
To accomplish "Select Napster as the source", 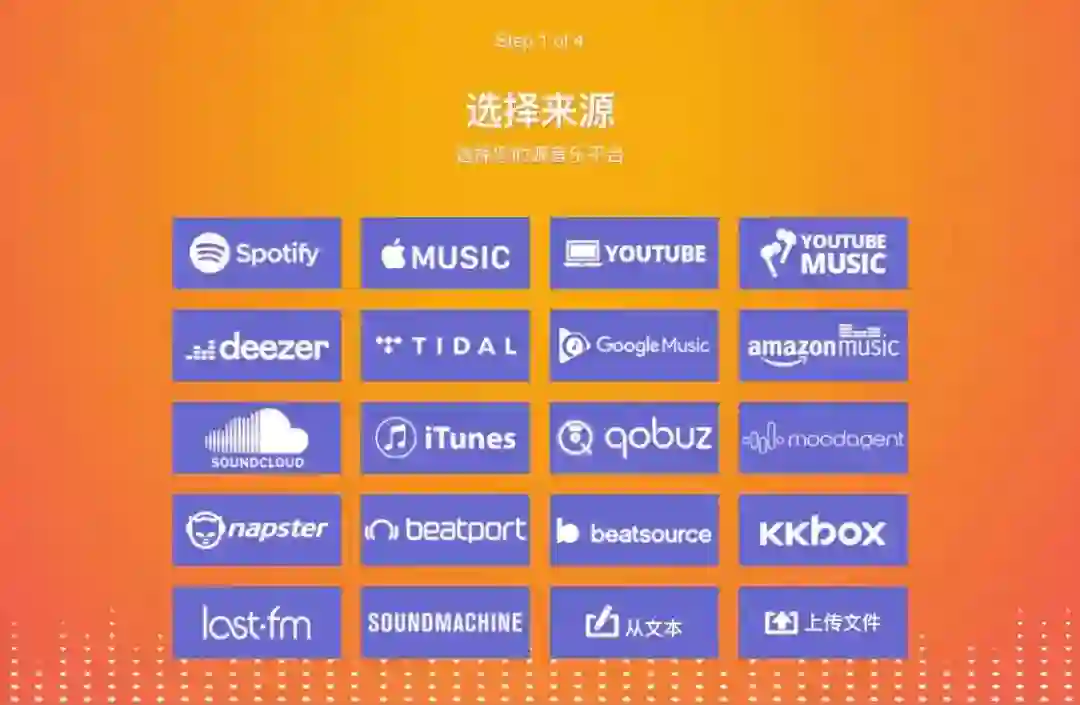I will [256, 530].
